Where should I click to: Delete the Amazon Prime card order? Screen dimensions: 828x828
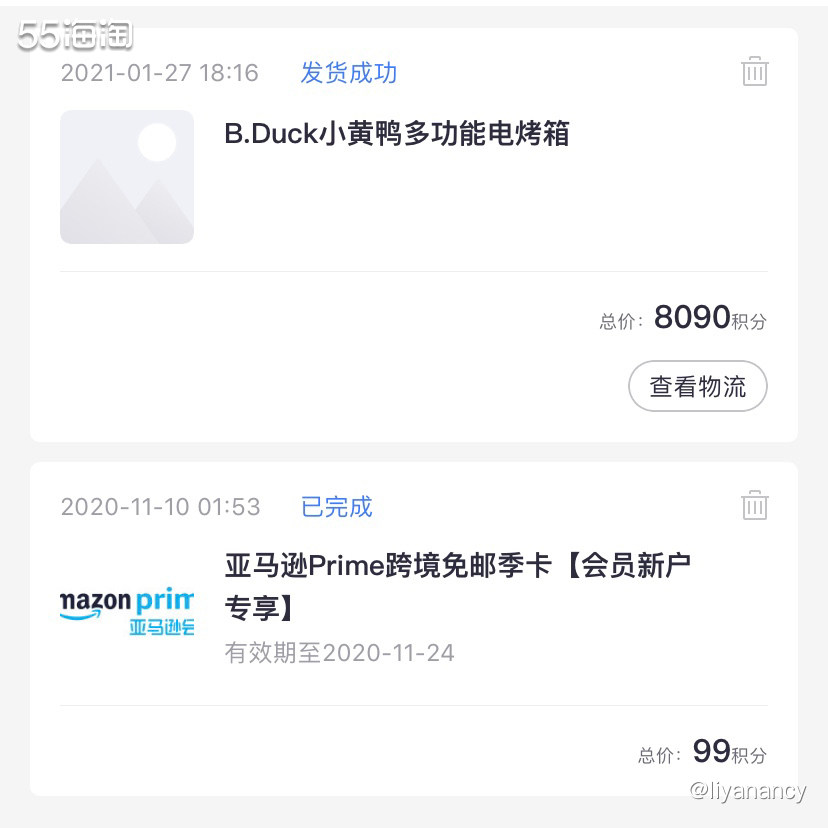point(754,506)
